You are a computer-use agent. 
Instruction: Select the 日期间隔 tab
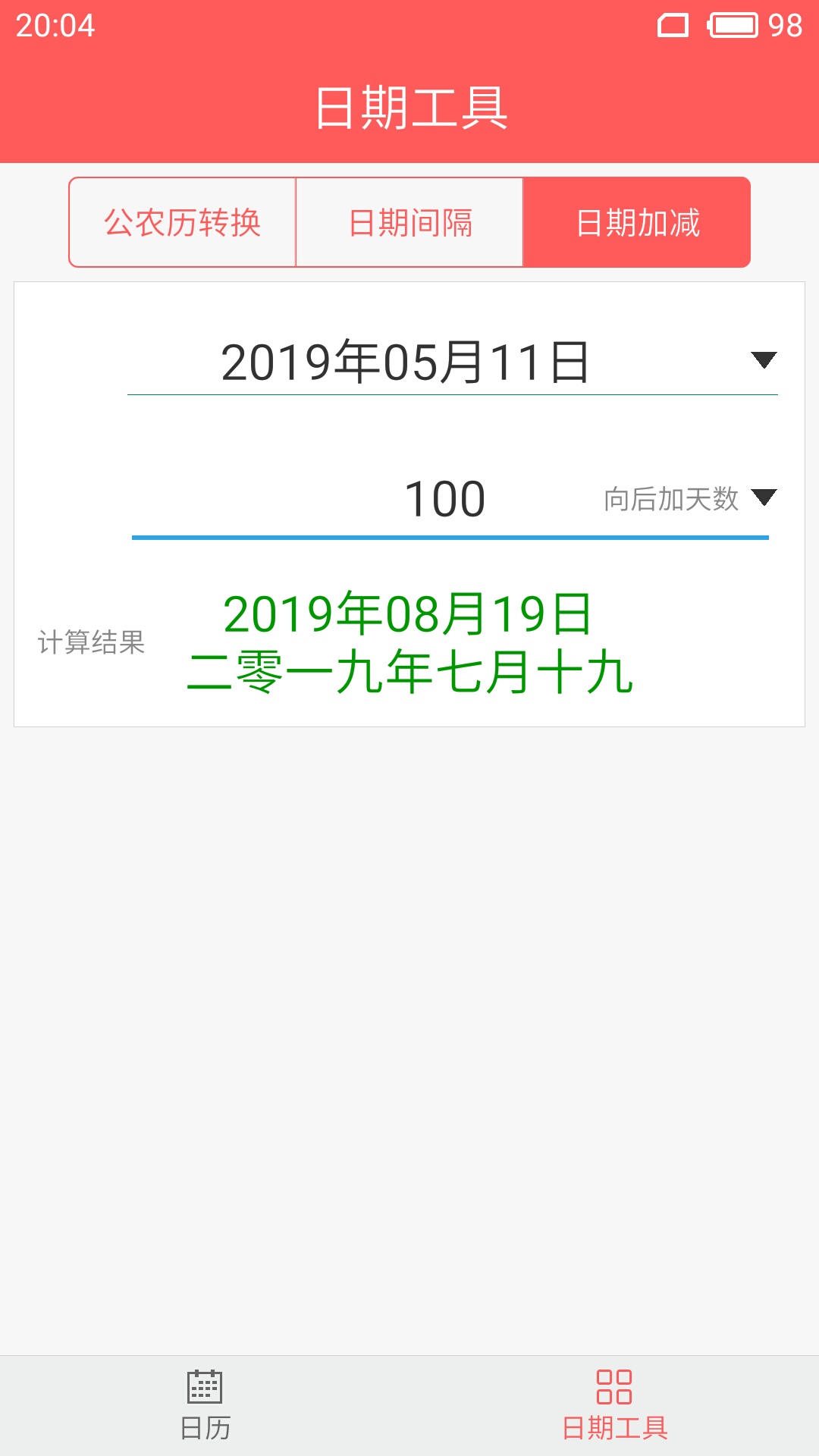pyautogui.click(x=409, y=222)
